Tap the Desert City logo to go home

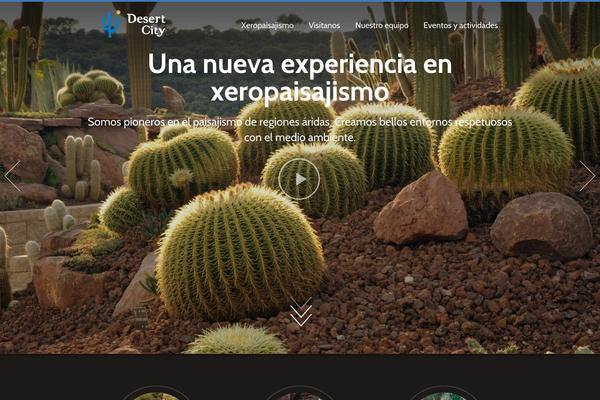coord(133,23)
